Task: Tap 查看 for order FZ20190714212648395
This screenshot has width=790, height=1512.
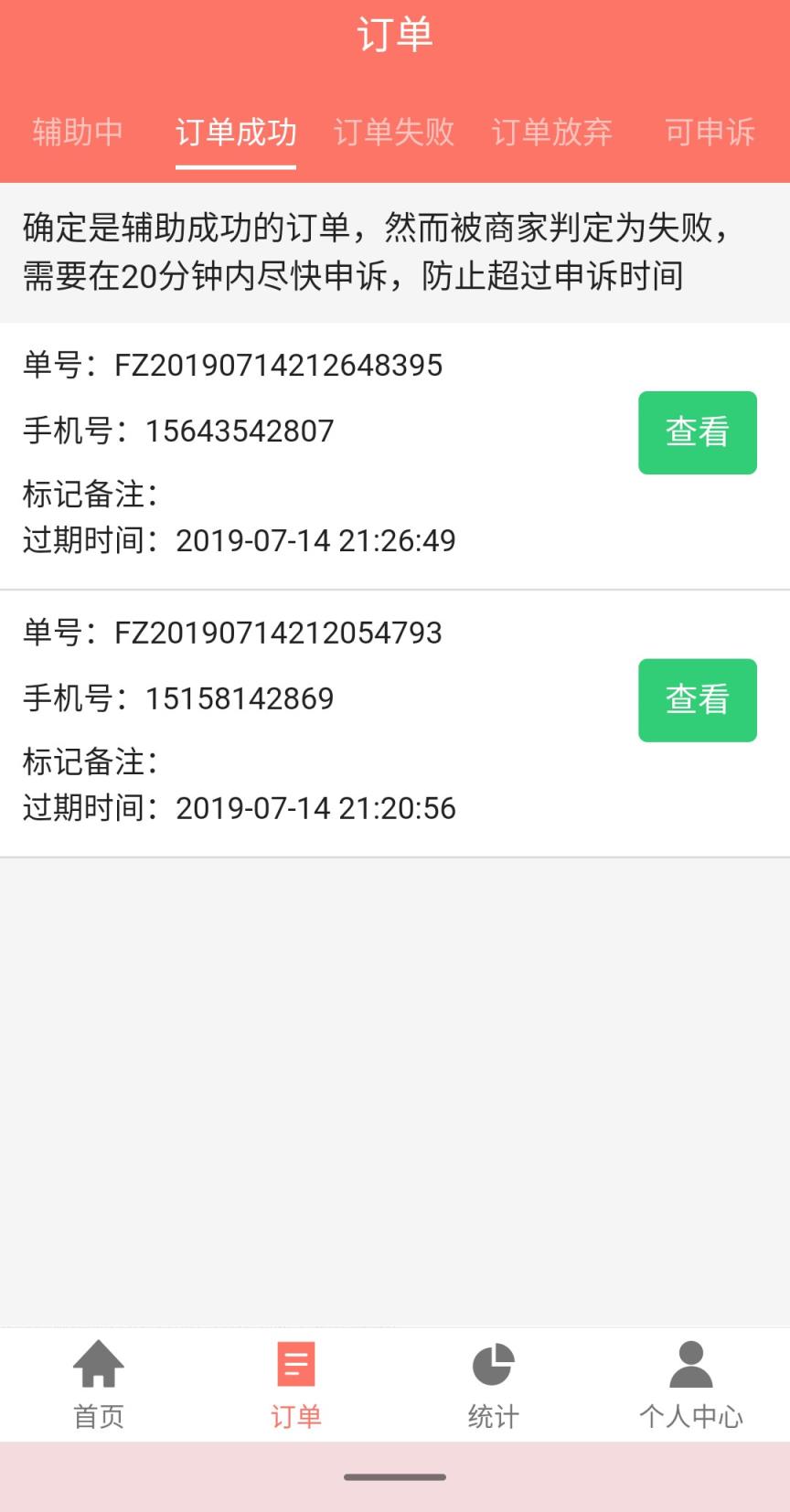Action: (697, 432)
